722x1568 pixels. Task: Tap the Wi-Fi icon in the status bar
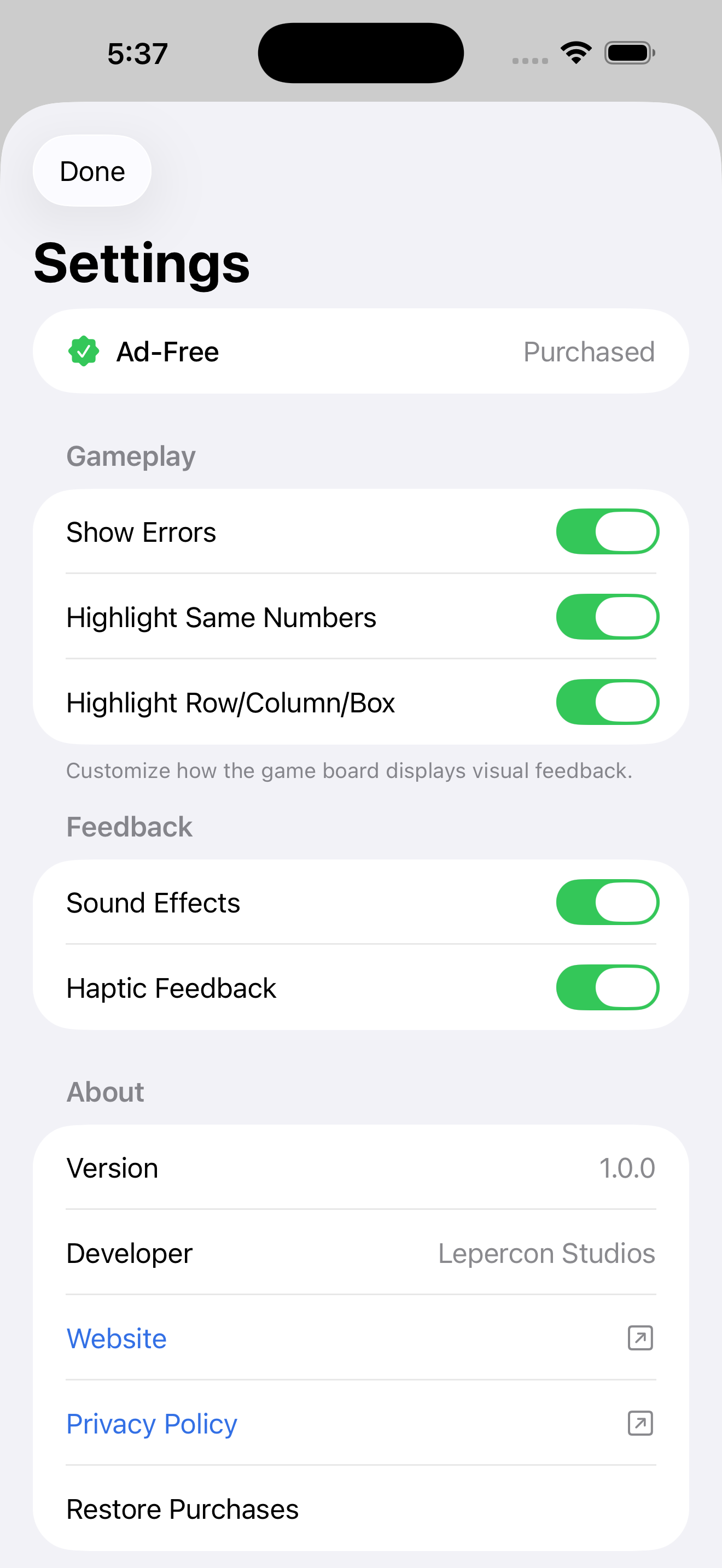[x=575, y=52]
